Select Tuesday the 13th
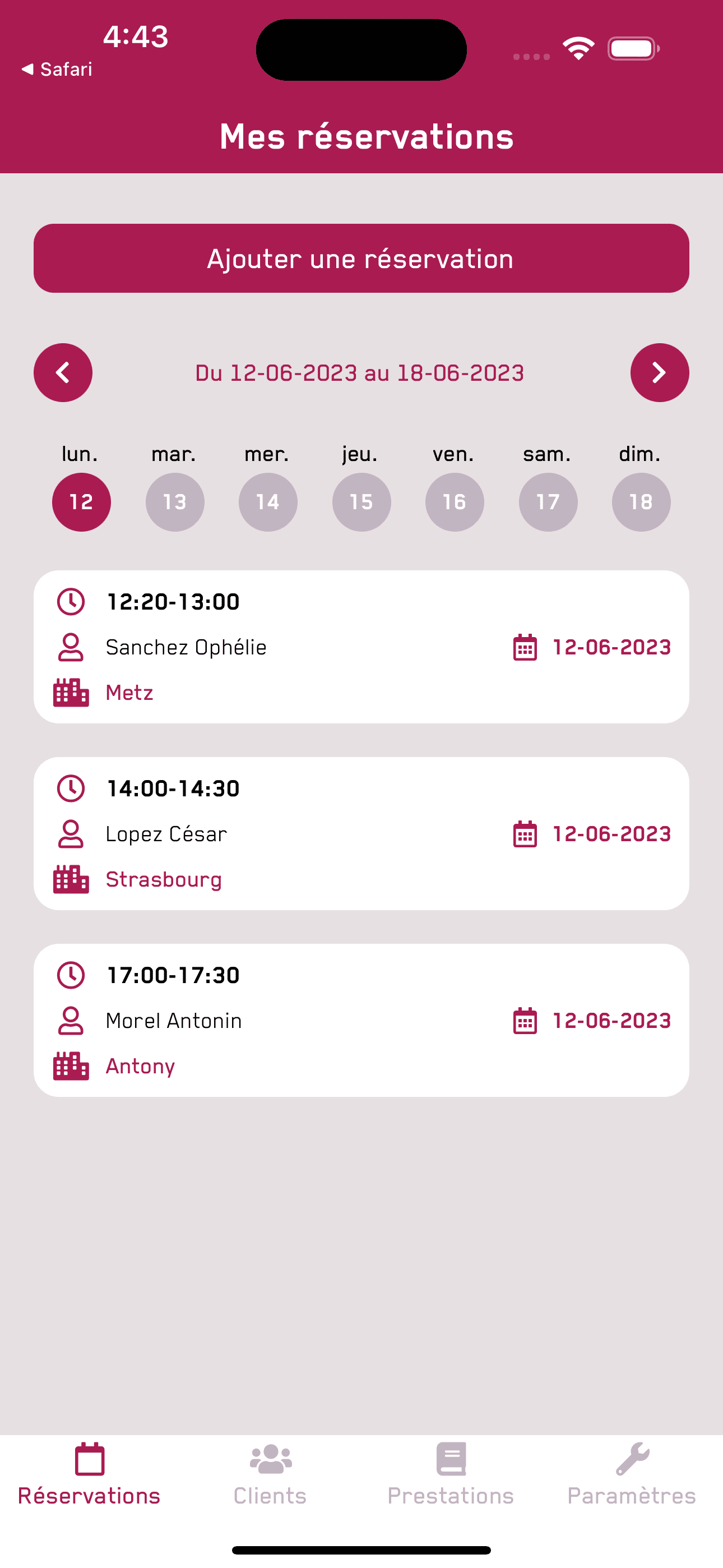The width and height of the screenshot is (723, 1568). (x=175, y=502)
